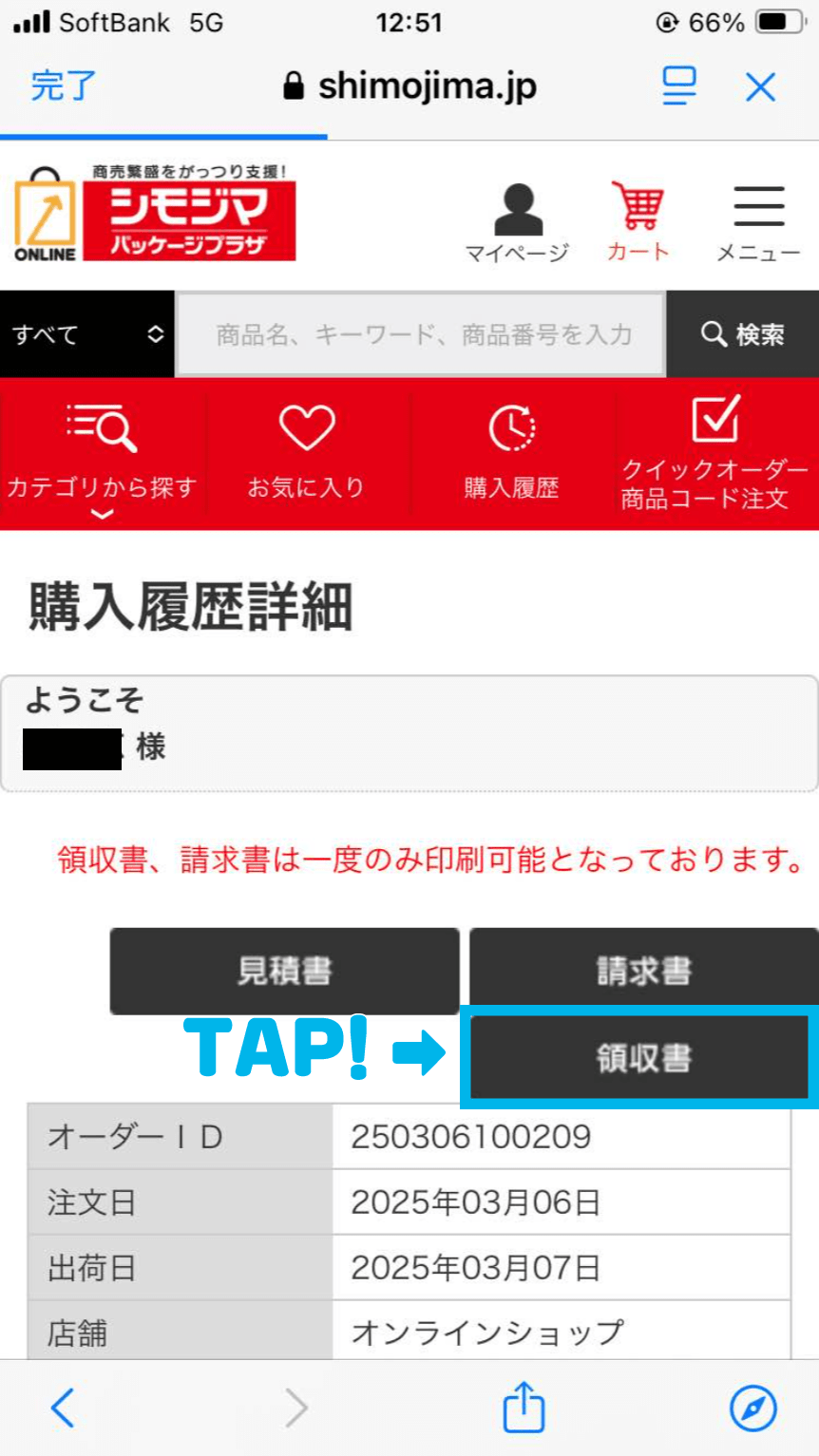Open the カート shopping cart
The height and width of the screenshot is (1456, 819).
pos(638,221)
